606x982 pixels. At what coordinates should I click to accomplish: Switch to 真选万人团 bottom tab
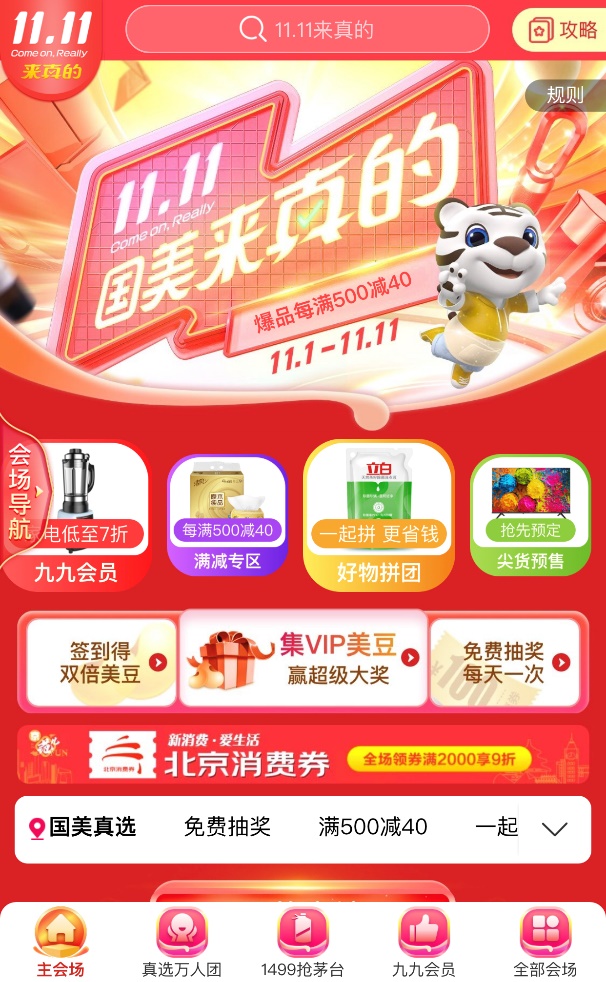pyautogui.click(x=181, y=944)
